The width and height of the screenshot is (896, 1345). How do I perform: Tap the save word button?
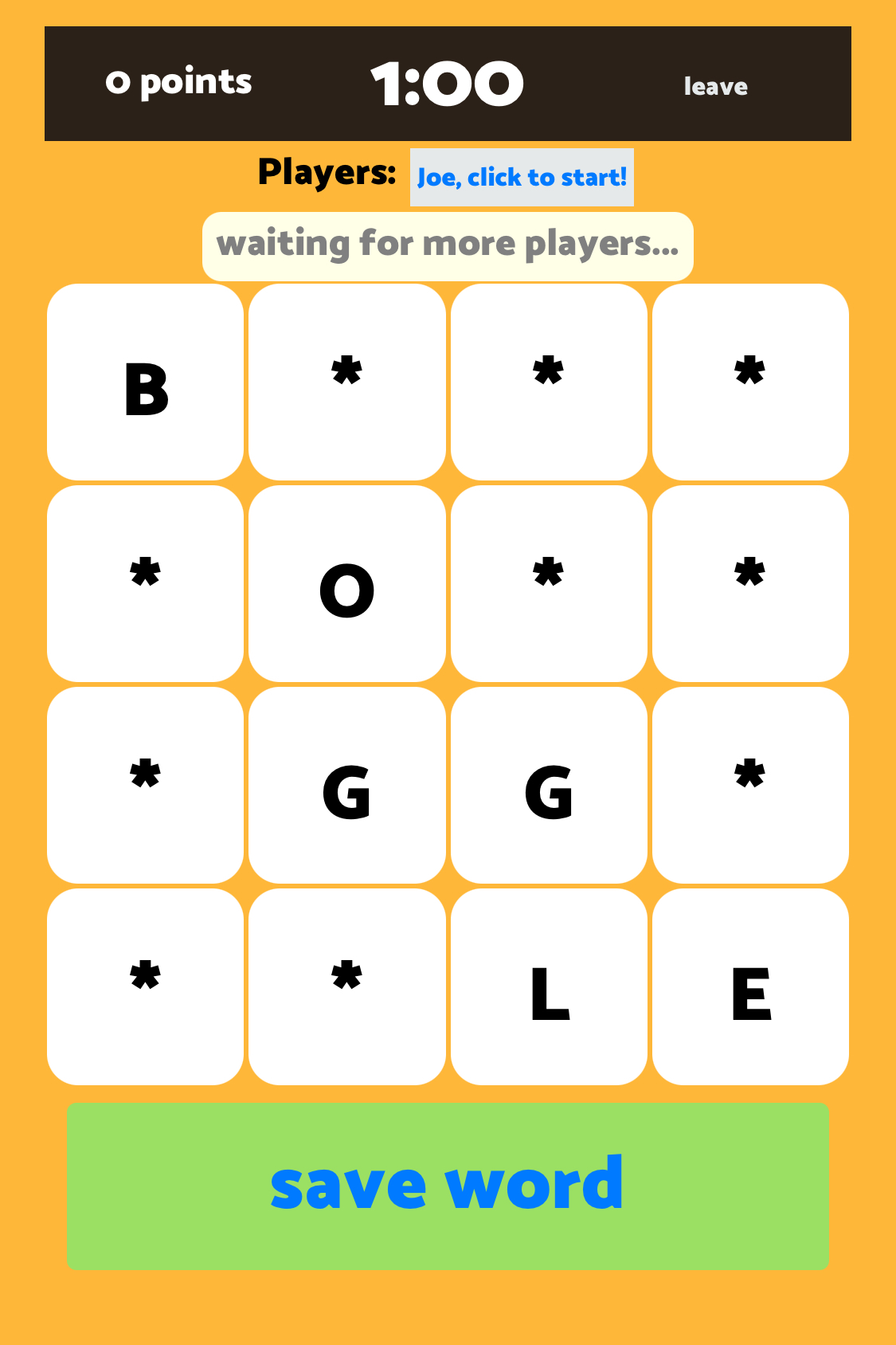[448, 1186]
